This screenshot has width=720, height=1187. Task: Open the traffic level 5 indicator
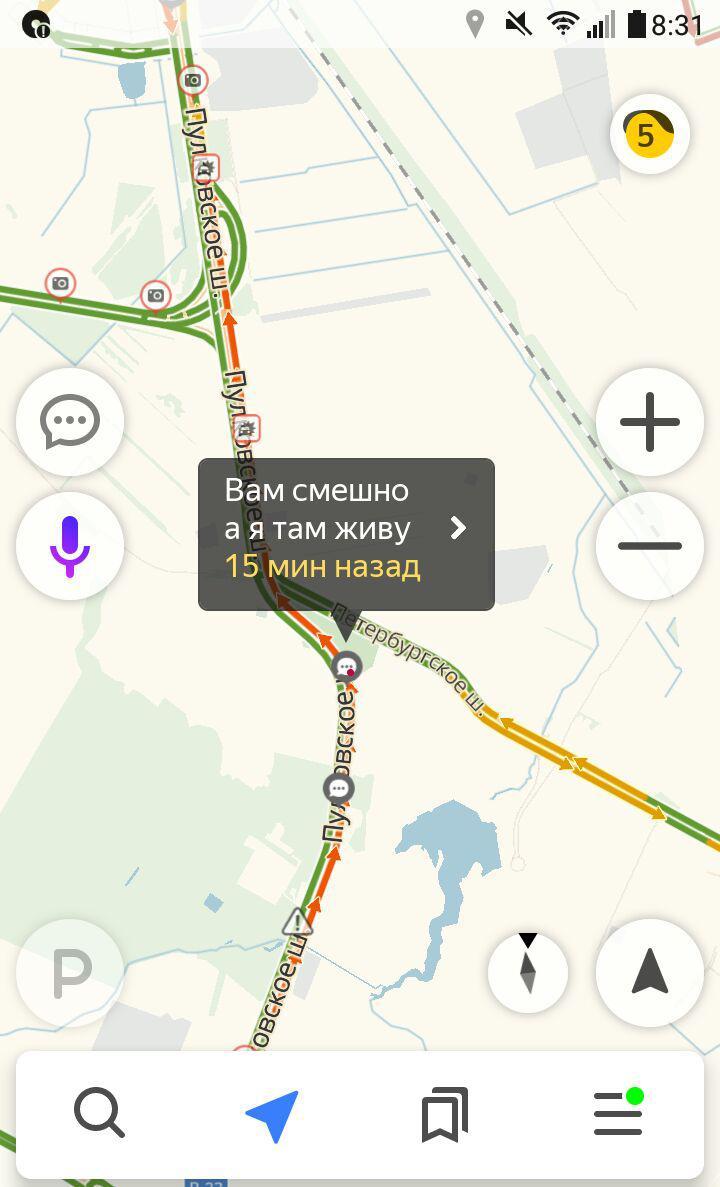(x=650, y=135)
